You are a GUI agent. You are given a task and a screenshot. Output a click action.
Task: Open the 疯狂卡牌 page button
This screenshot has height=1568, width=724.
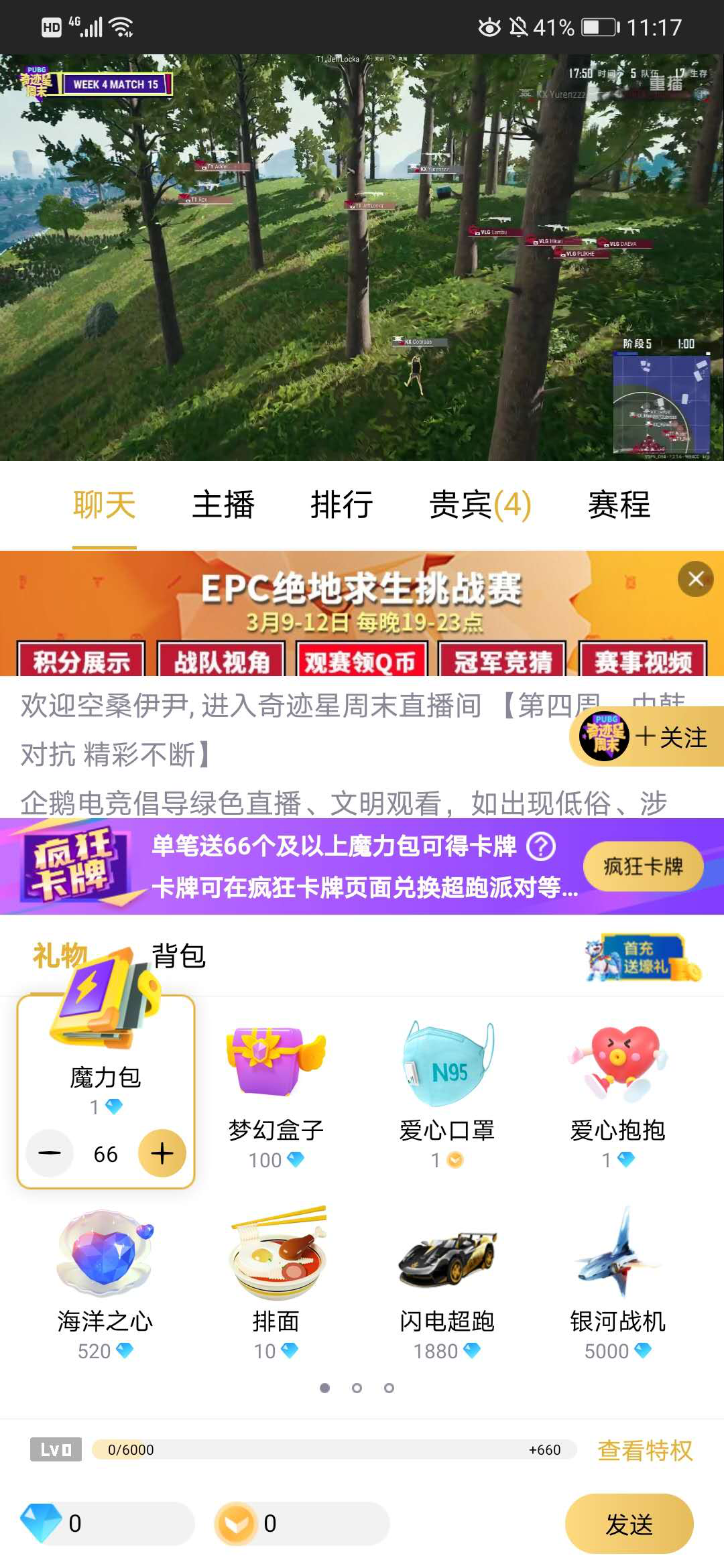[x=643, y=866]
